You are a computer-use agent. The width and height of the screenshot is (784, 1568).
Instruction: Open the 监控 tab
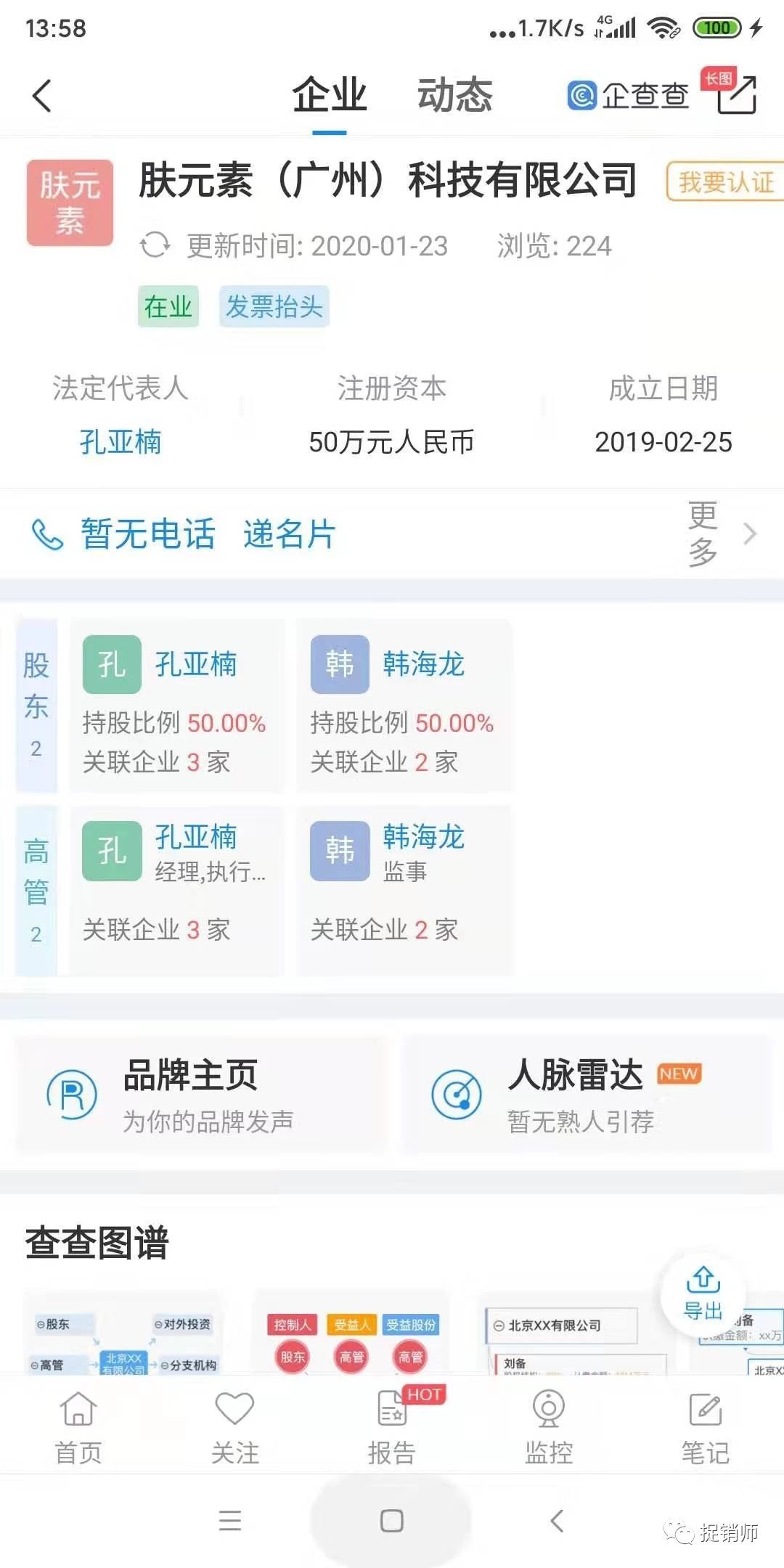(x=549, y=1428)
